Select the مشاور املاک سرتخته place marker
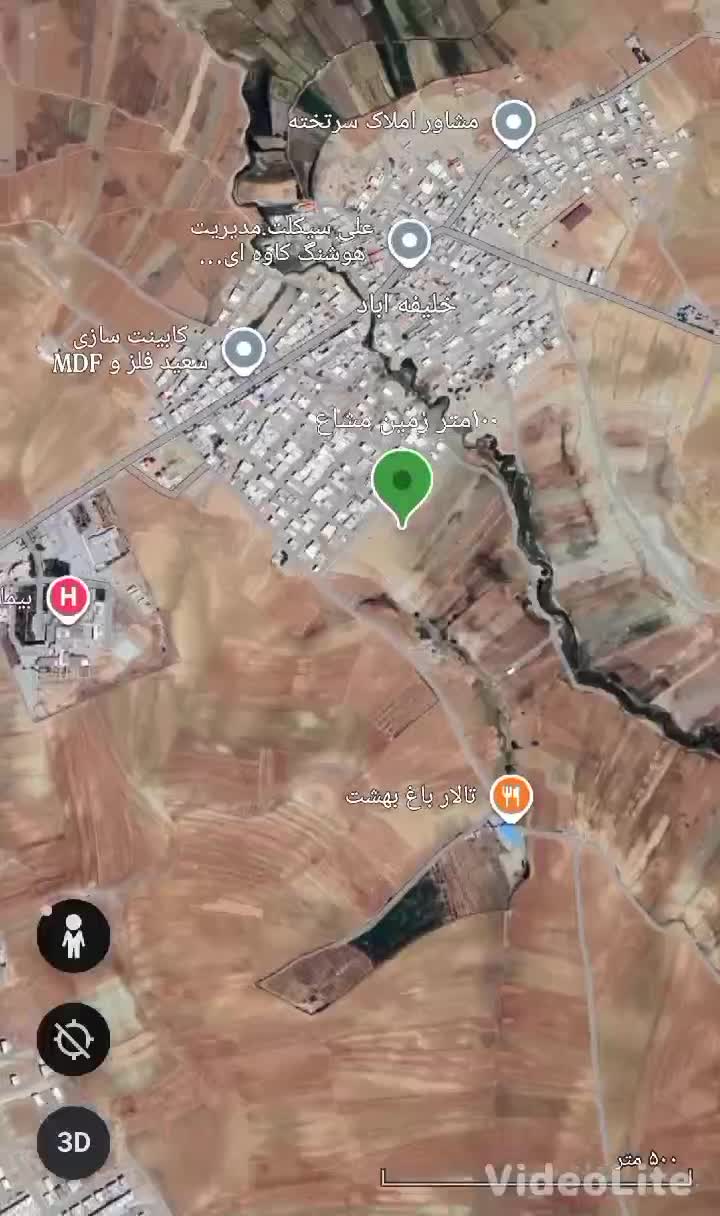The width and height of the screenshot is (720, 1216). 514,124
